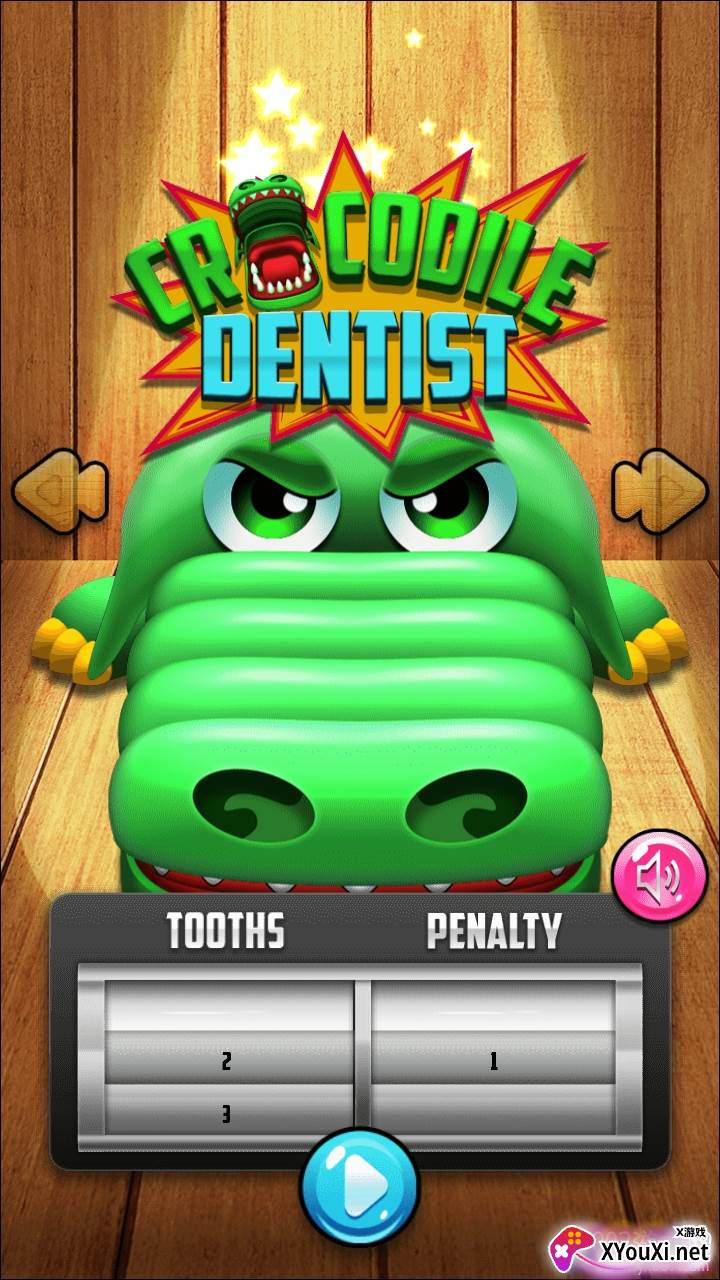The width and height of the screenshot is (720, 1280).
Task: Go to the previous crocodile with the left arrow
Action: tap(60, 490)
